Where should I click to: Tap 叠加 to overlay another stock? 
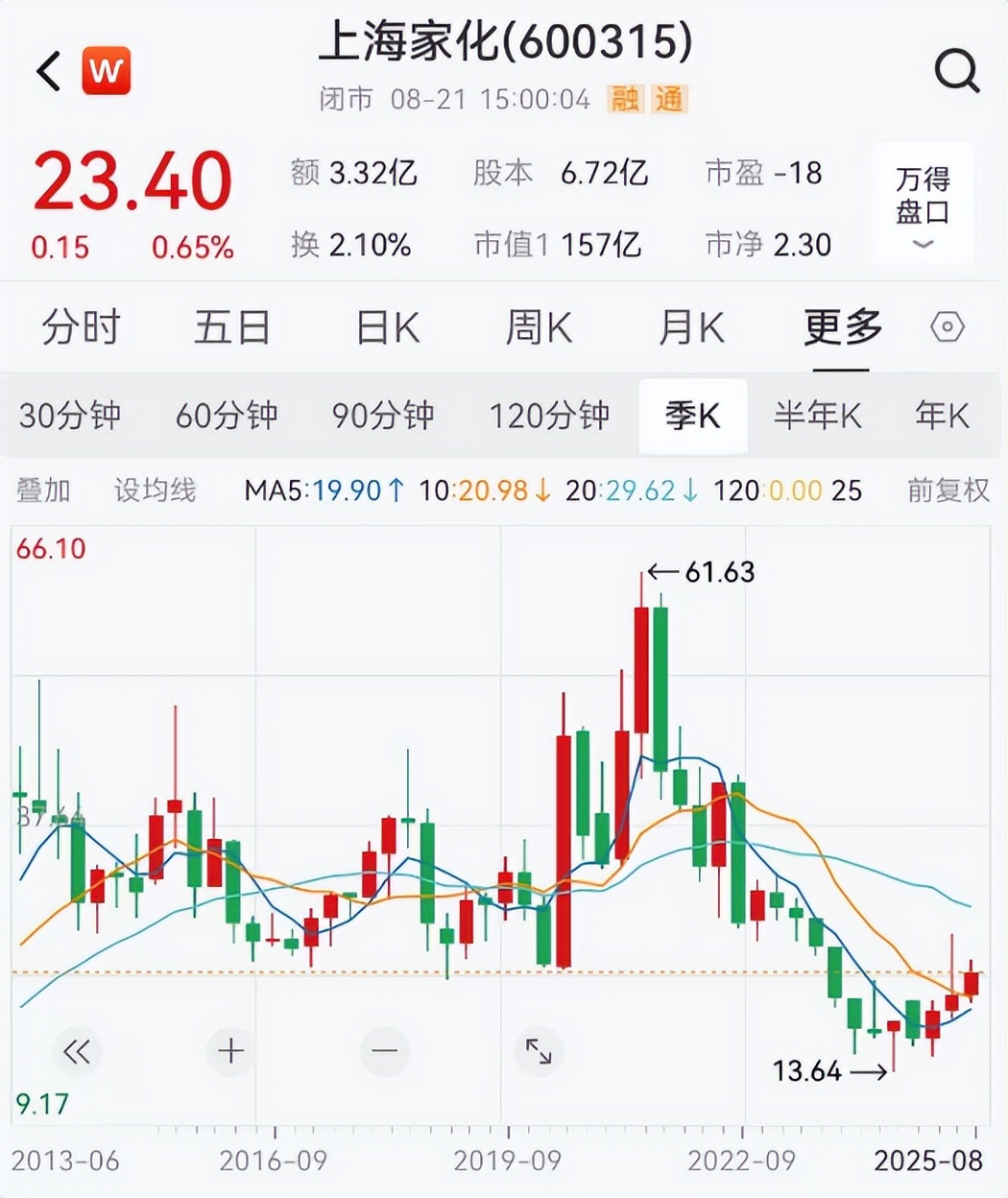[43, 491]
